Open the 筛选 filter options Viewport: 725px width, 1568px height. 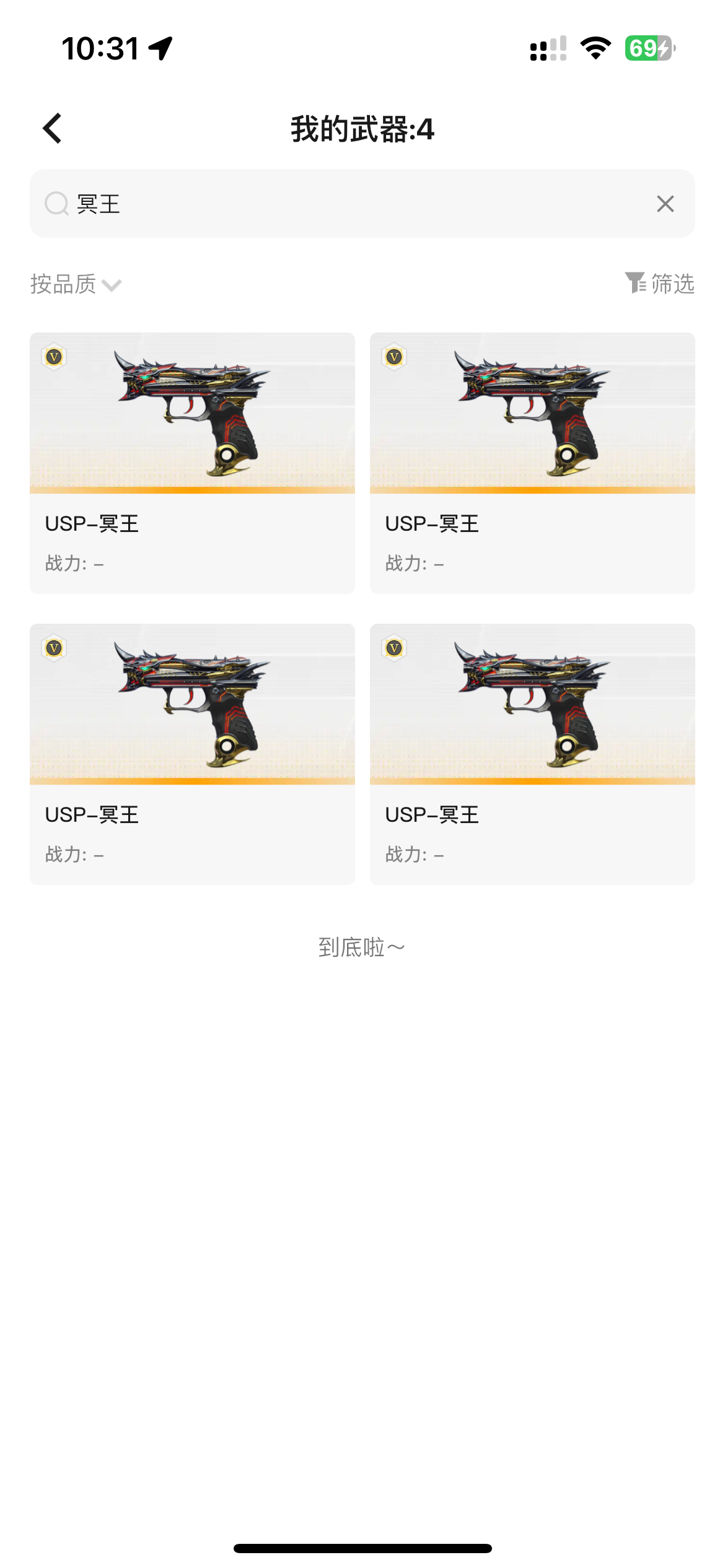[659, 284]
